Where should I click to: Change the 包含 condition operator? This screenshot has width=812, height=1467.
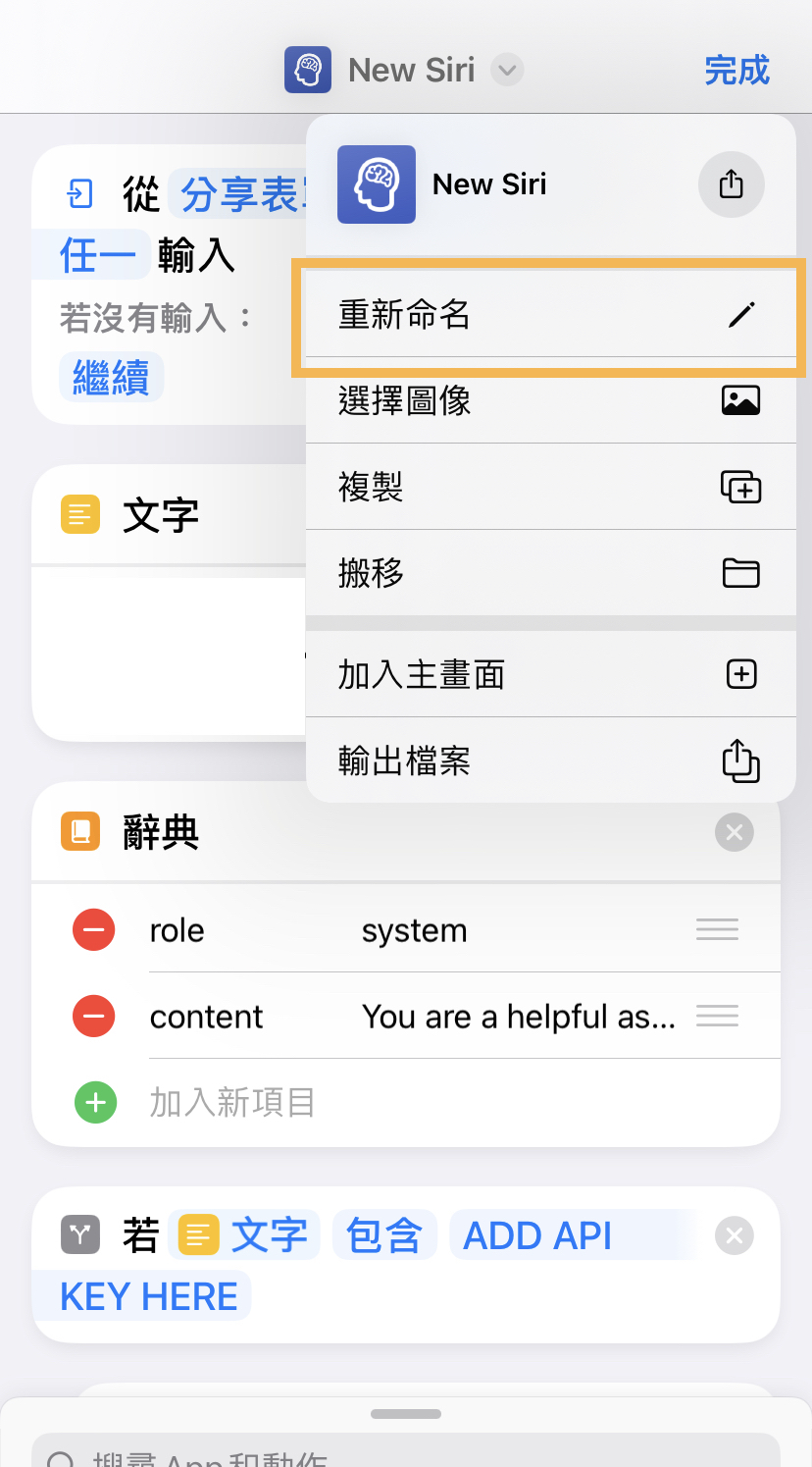coord(383,1235)
